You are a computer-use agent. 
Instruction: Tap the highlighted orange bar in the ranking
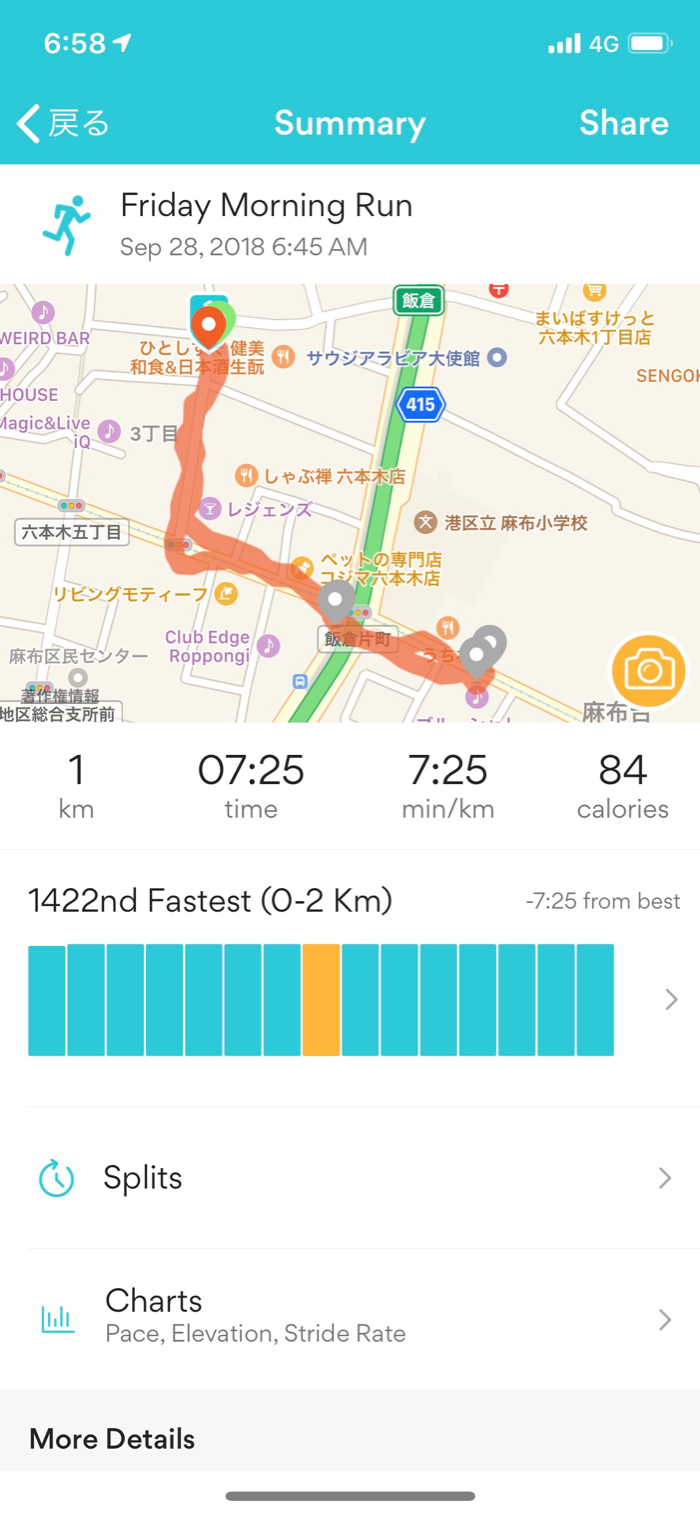pyautogui.click(x=321, y=999)
